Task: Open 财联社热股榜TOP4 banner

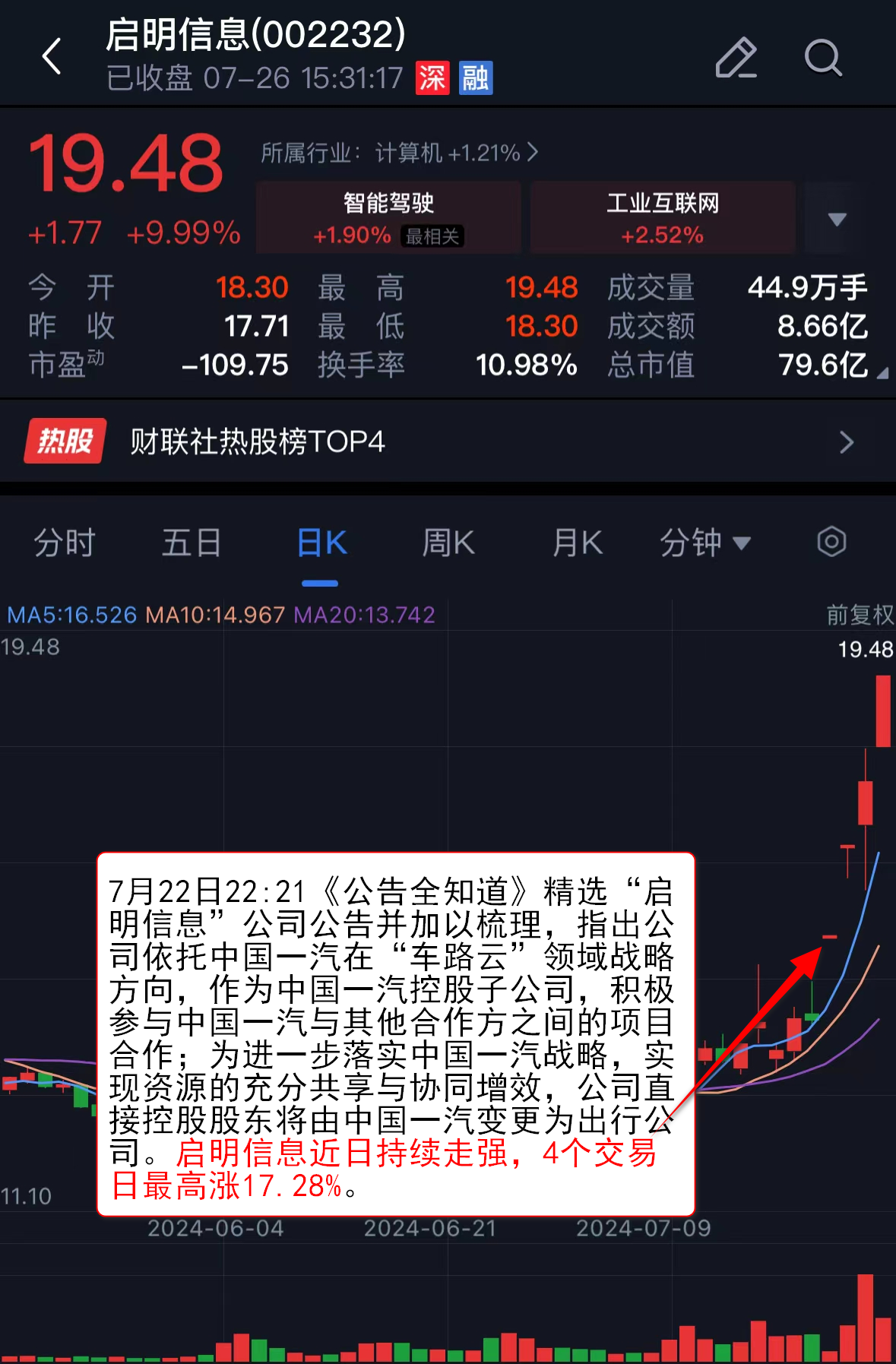Action: coord(448,441)
